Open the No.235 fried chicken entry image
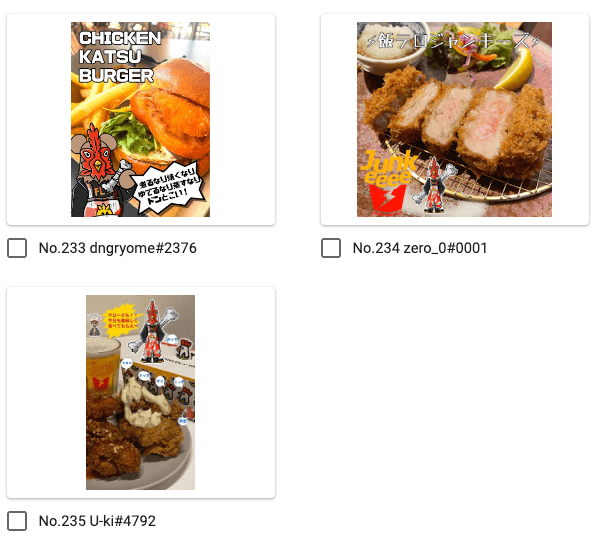612x549 pixels. point(140,392)
